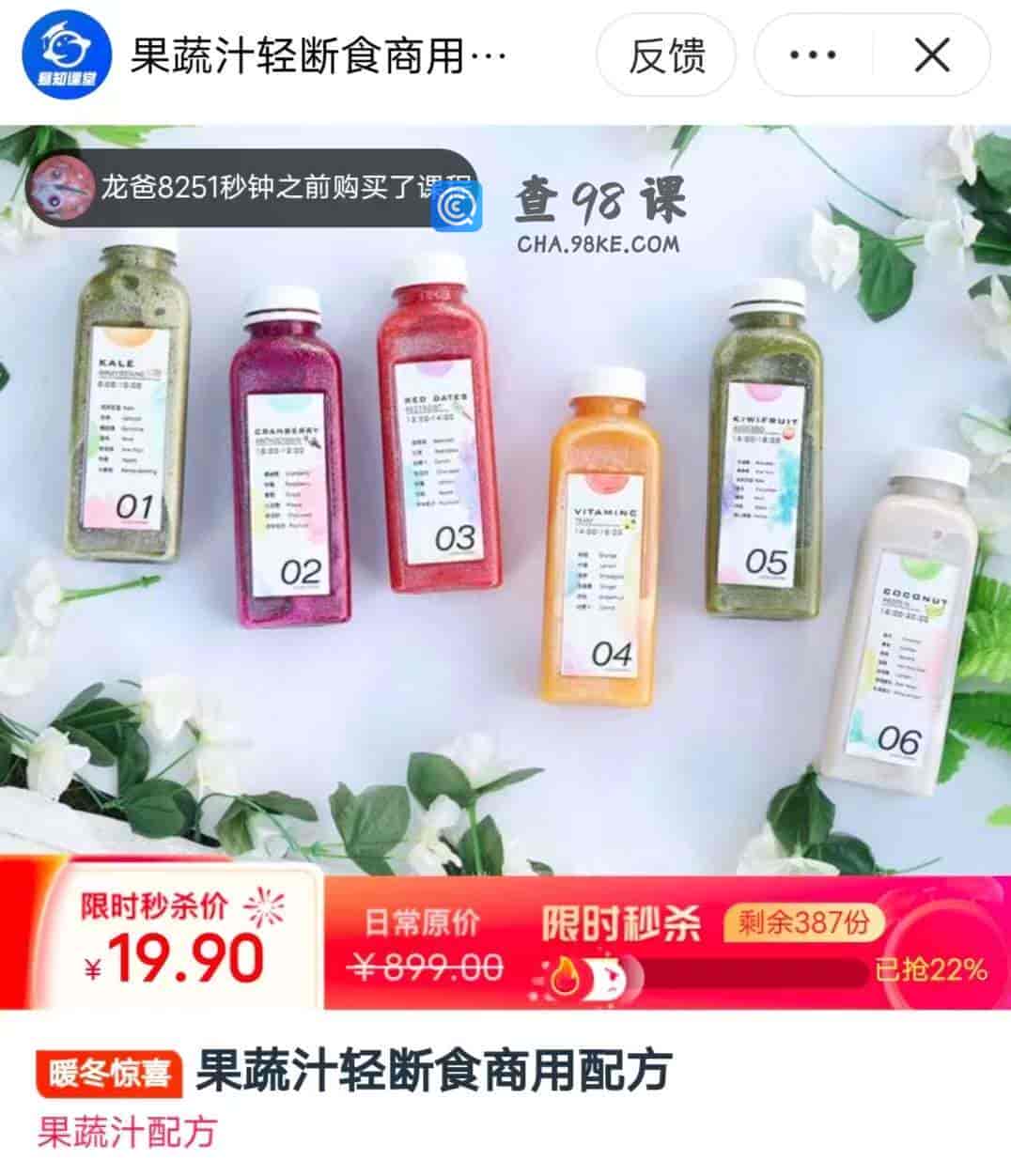Open the more options ellipsis menu

pyautogui.click(x=814, y=54)
